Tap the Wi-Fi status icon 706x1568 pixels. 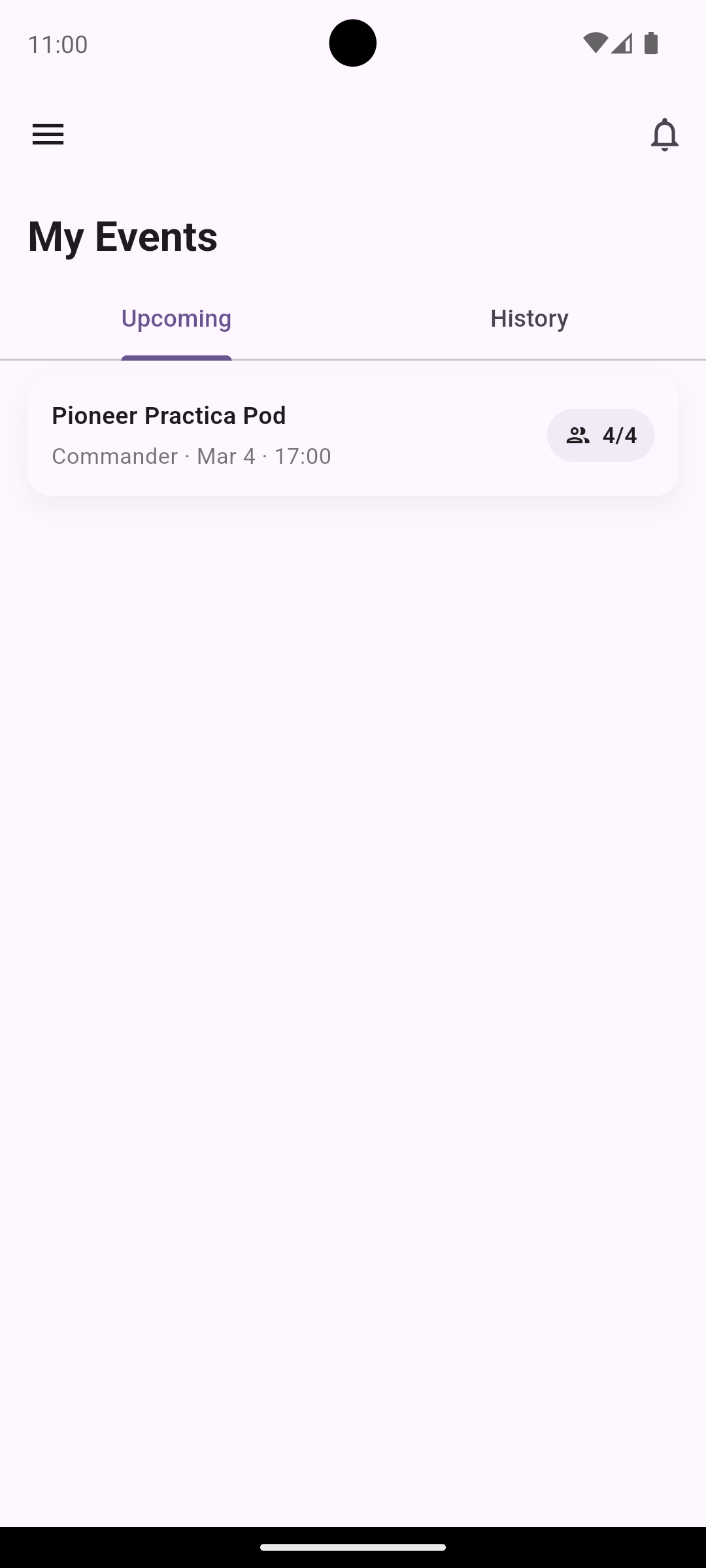pos(597,43)
